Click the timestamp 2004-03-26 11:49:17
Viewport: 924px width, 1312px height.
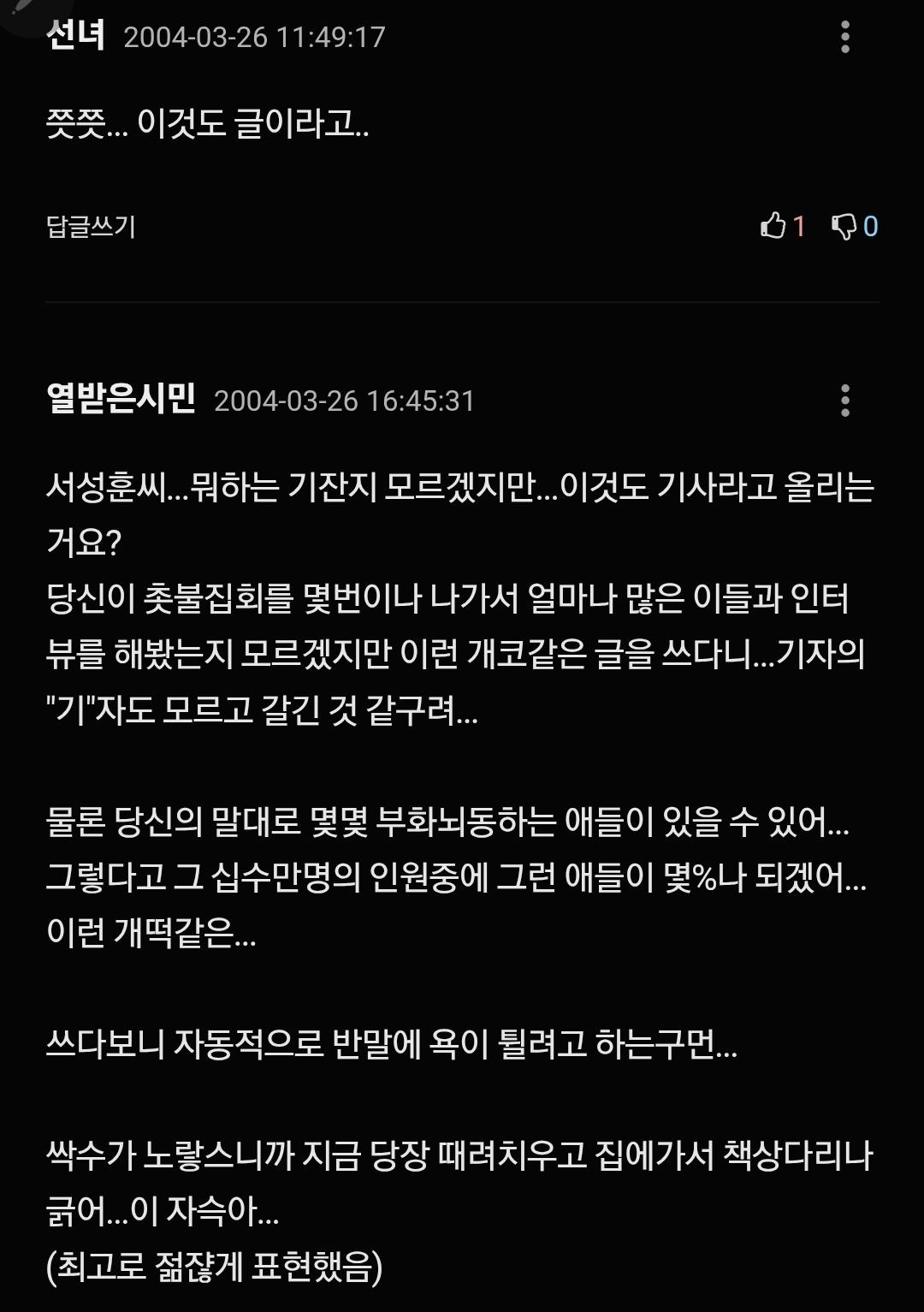point(254,39)
